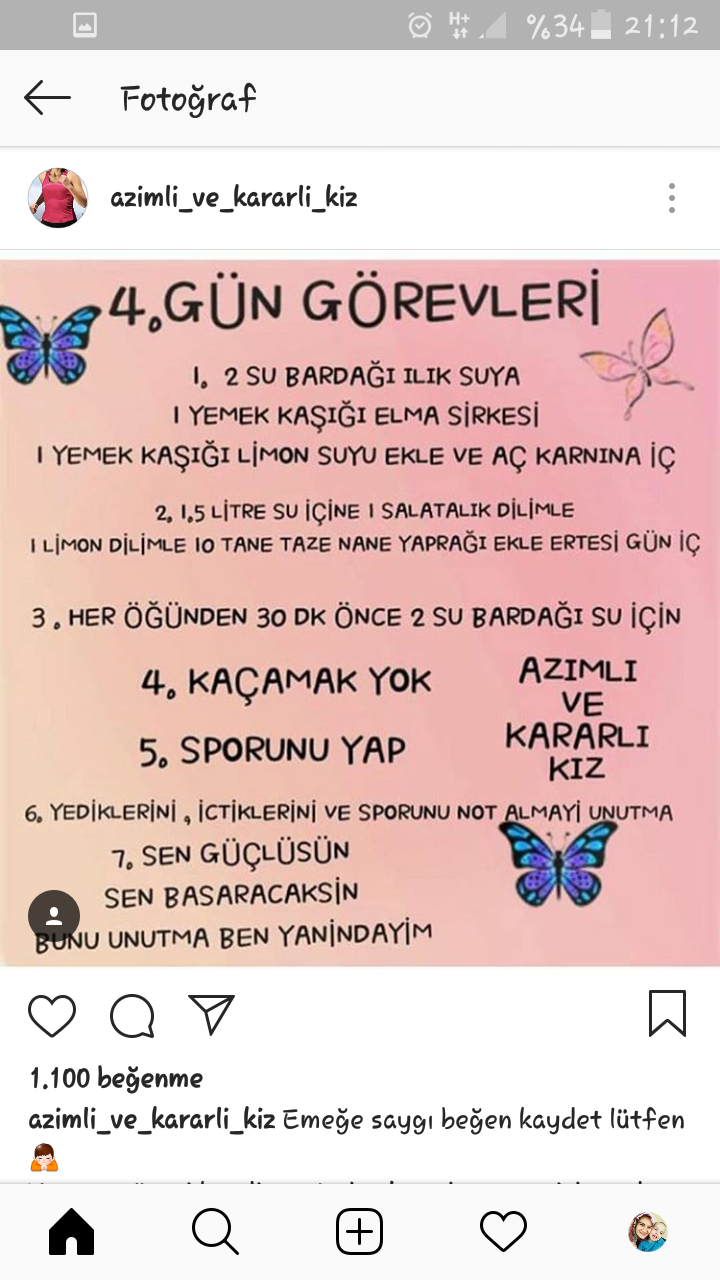This screenshot has width=720, height=1280.
Task: Like the post with the heart icon
Action: coord(52,1015)
